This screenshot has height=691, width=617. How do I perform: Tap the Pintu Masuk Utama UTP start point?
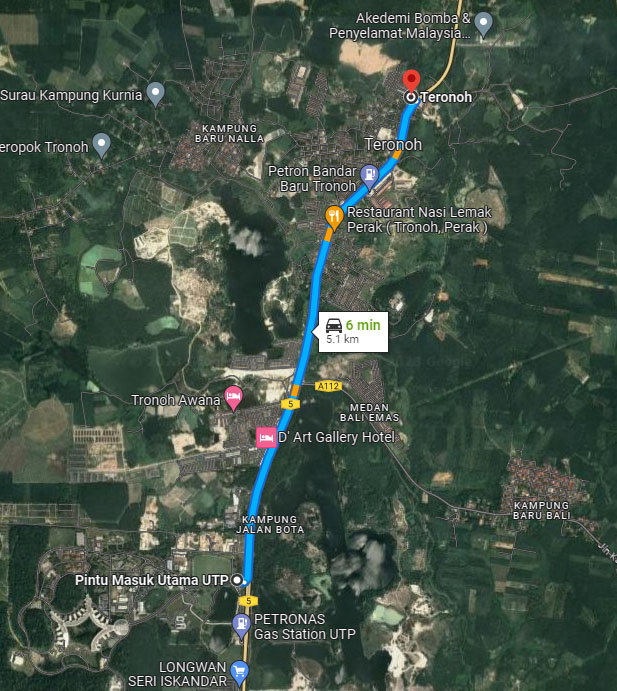click(x=237, y=580)
